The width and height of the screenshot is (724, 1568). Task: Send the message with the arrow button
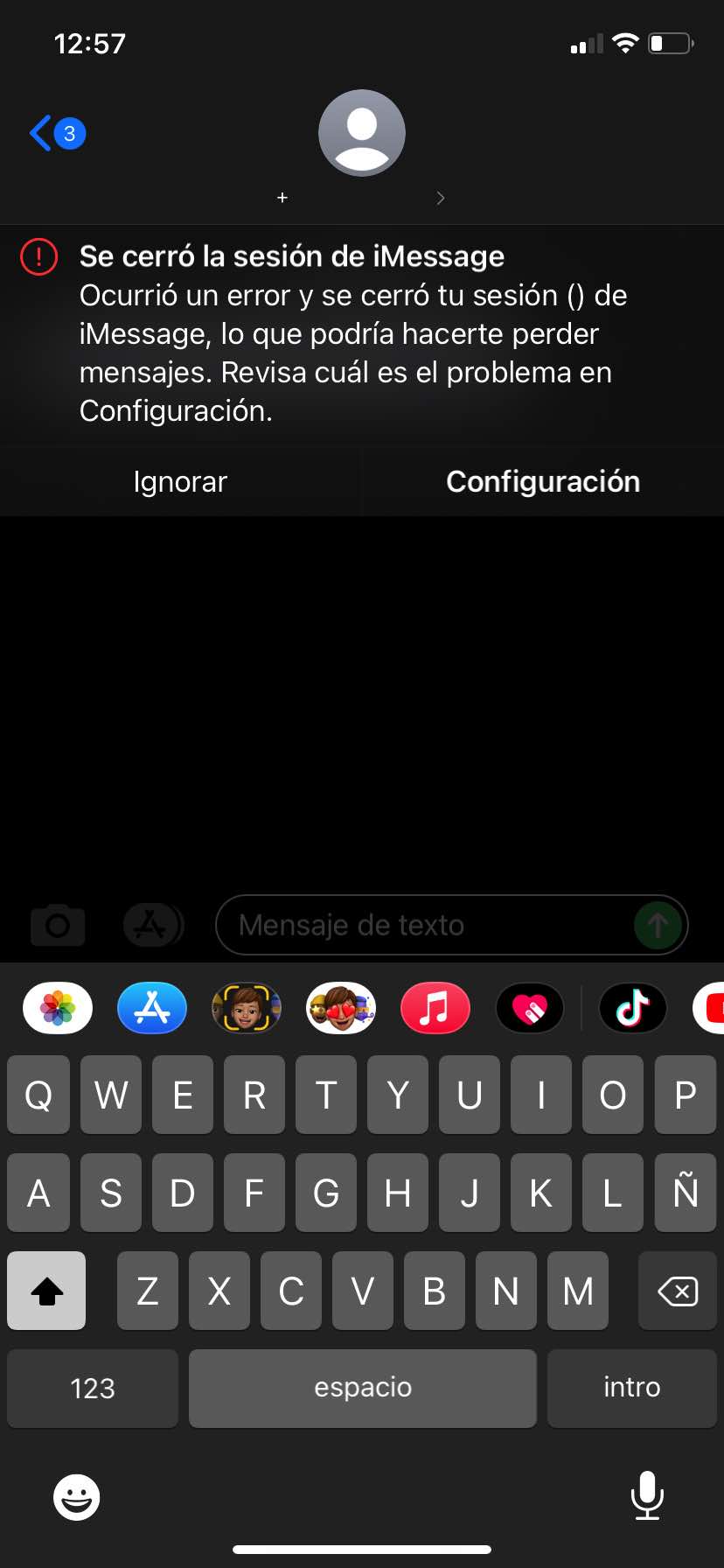pos(658,925)
